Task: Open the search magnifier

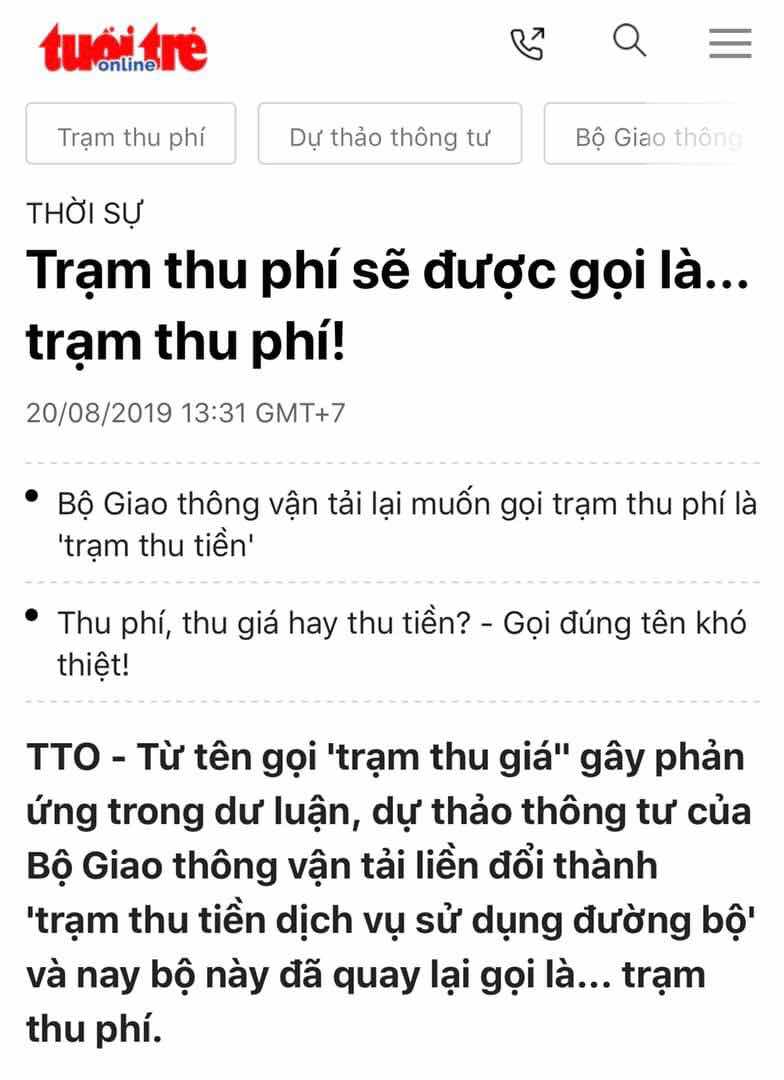Action: pyautogui.click(x=630, y=41)
